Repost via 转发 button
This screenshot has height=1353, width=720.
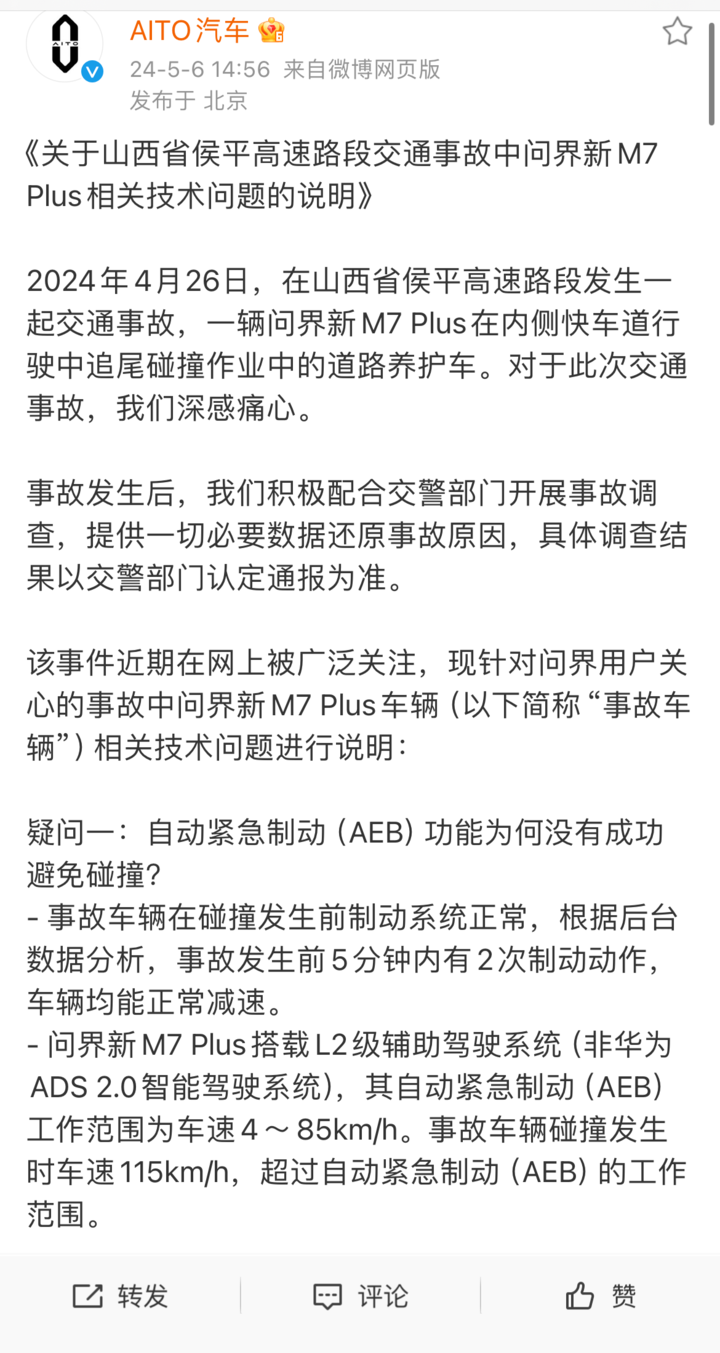(120, 1297)
